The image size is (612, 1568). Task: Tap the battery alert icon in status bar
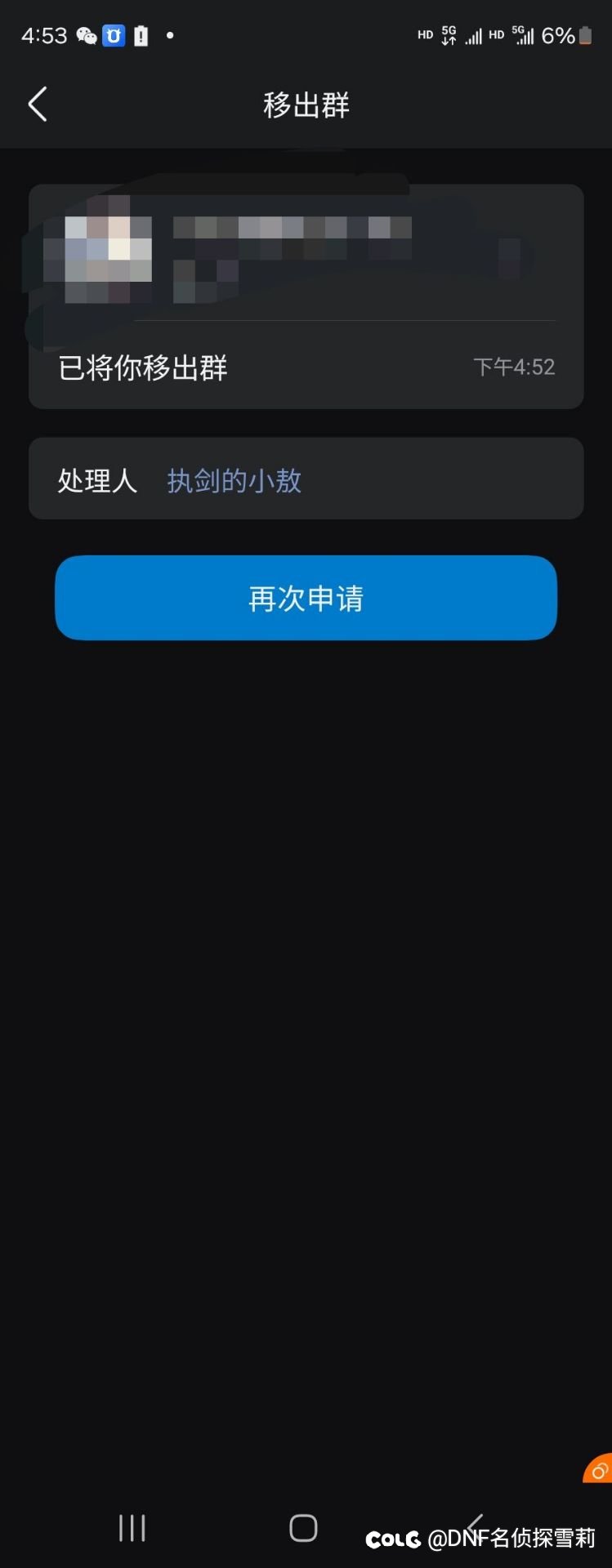142,35
